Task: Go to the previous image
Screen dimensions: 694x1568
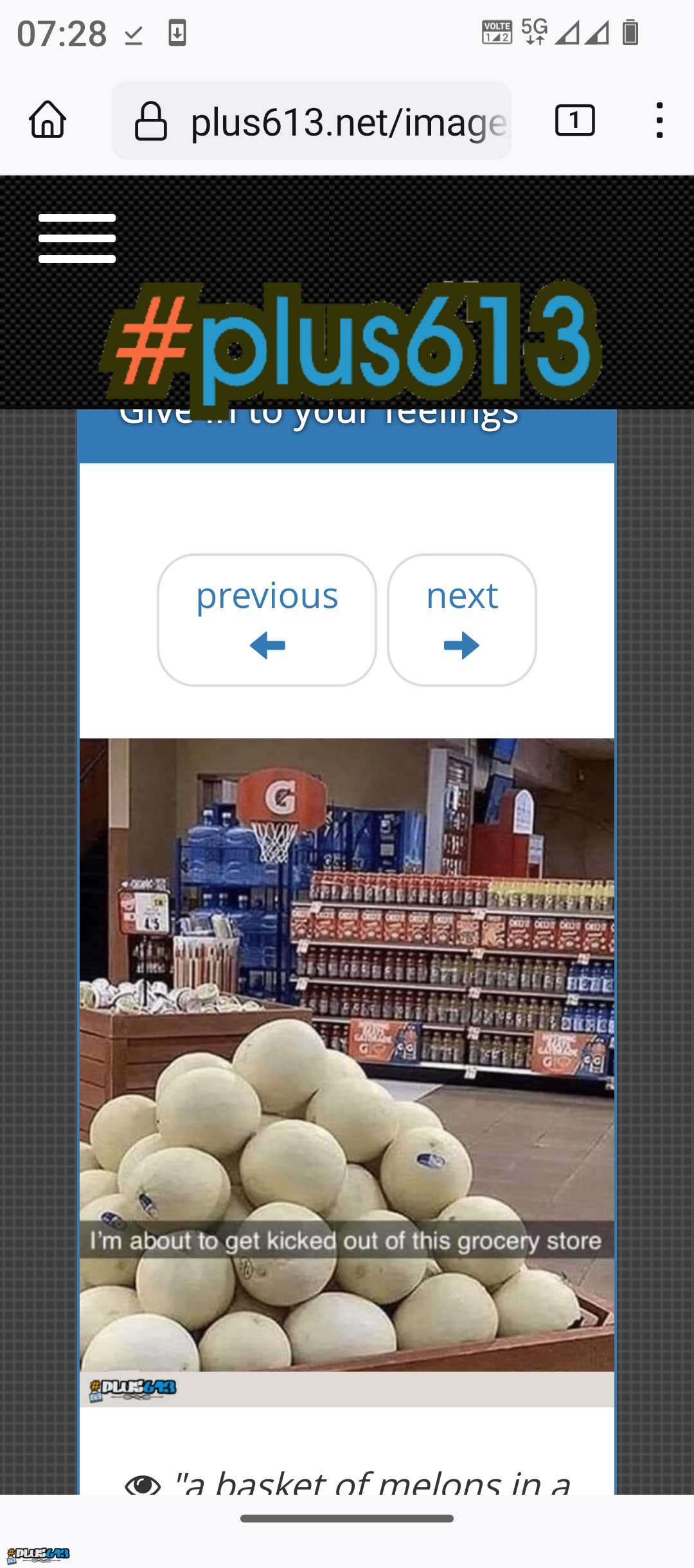Action: click(267, 619)
